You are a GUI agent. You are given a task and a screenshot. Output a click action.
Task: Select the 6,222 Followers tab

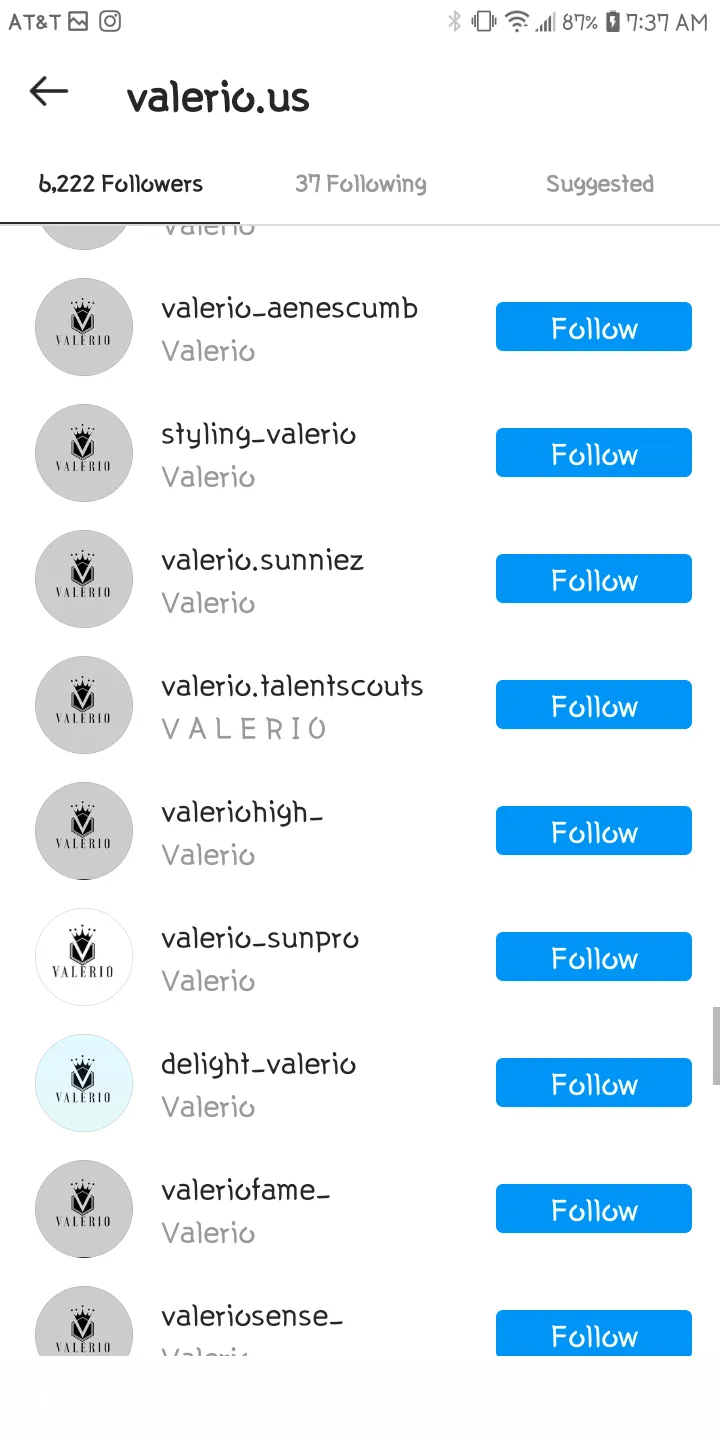tap(120, 184)
